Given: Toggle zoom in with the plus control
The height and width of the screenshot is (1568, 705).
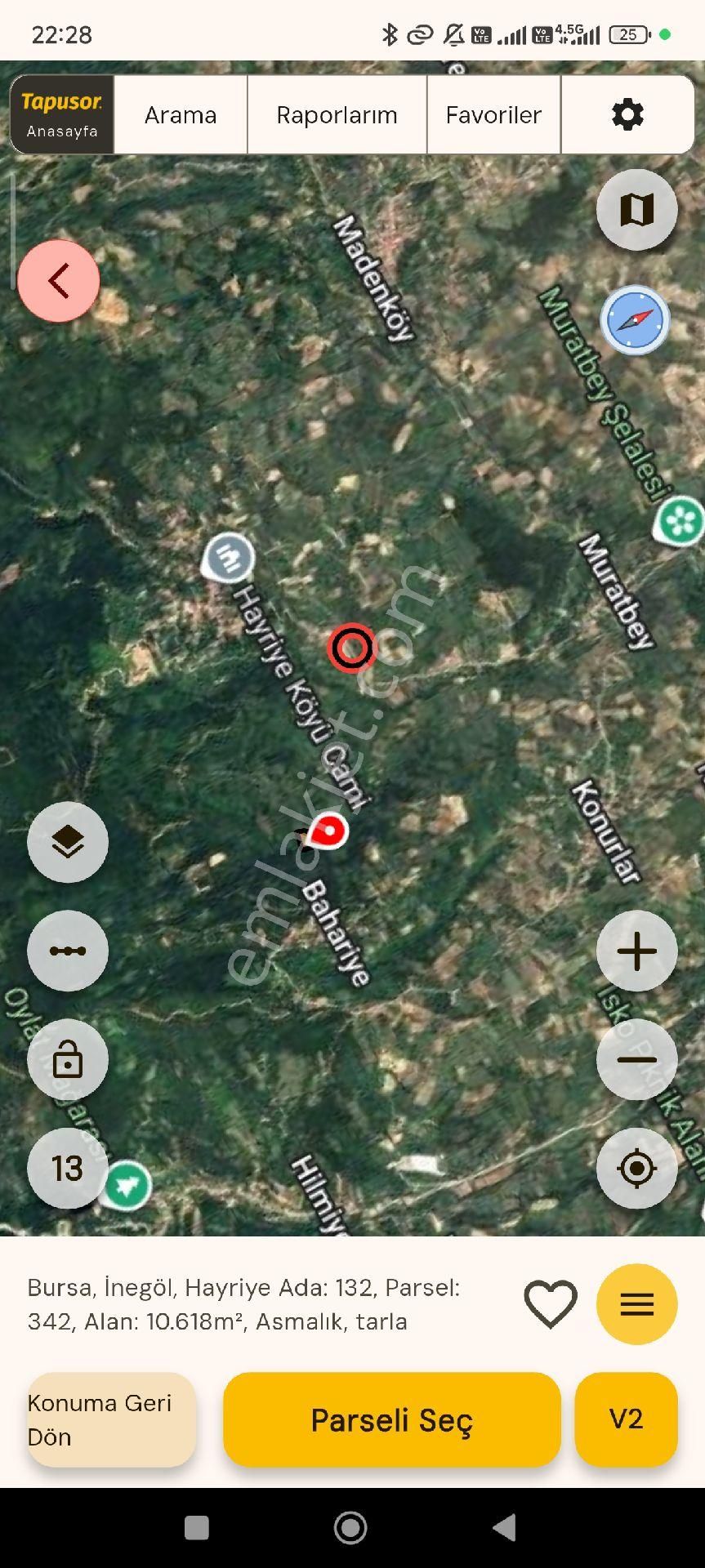Looking at the screenshot, I should [636, 951].
